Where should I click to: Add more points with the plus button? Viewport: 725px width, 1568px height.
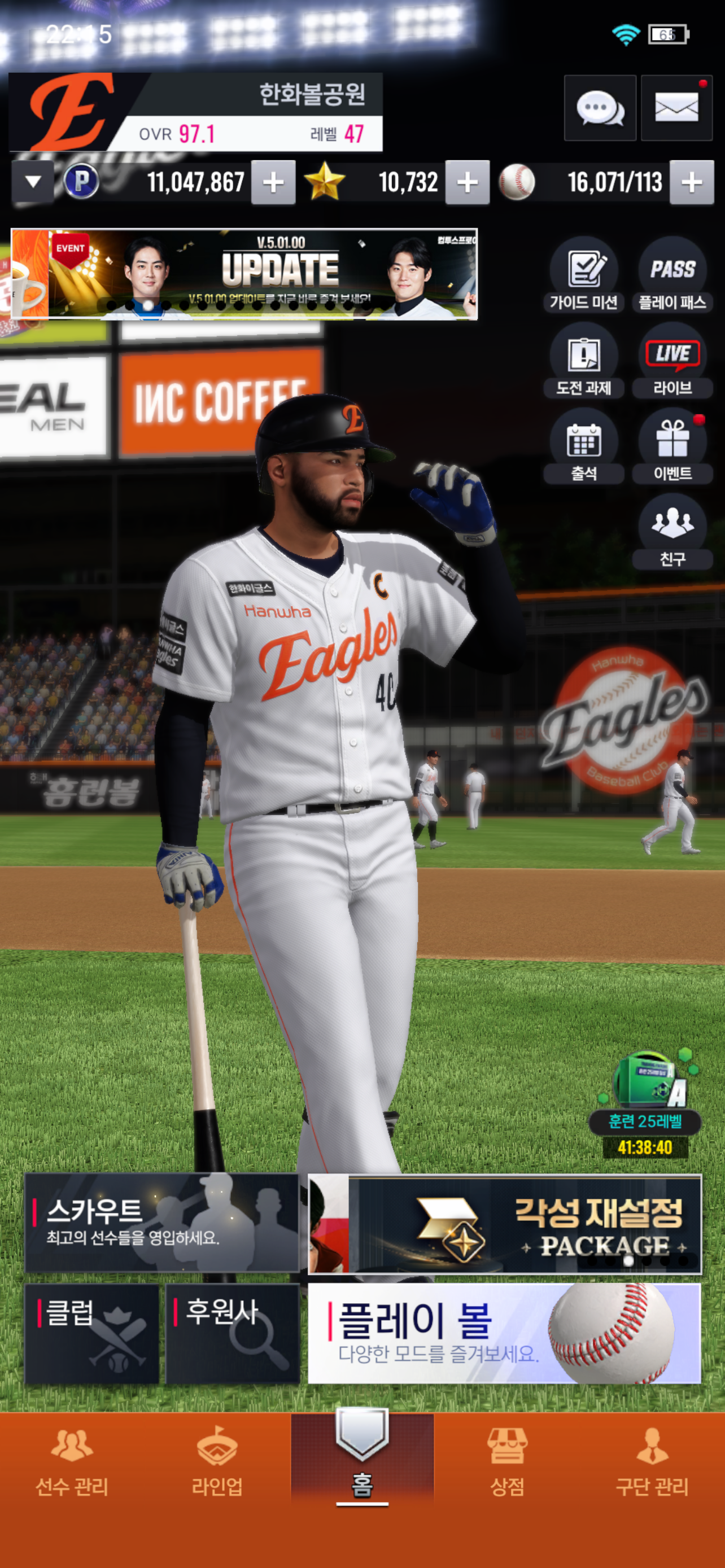point(273,182)
